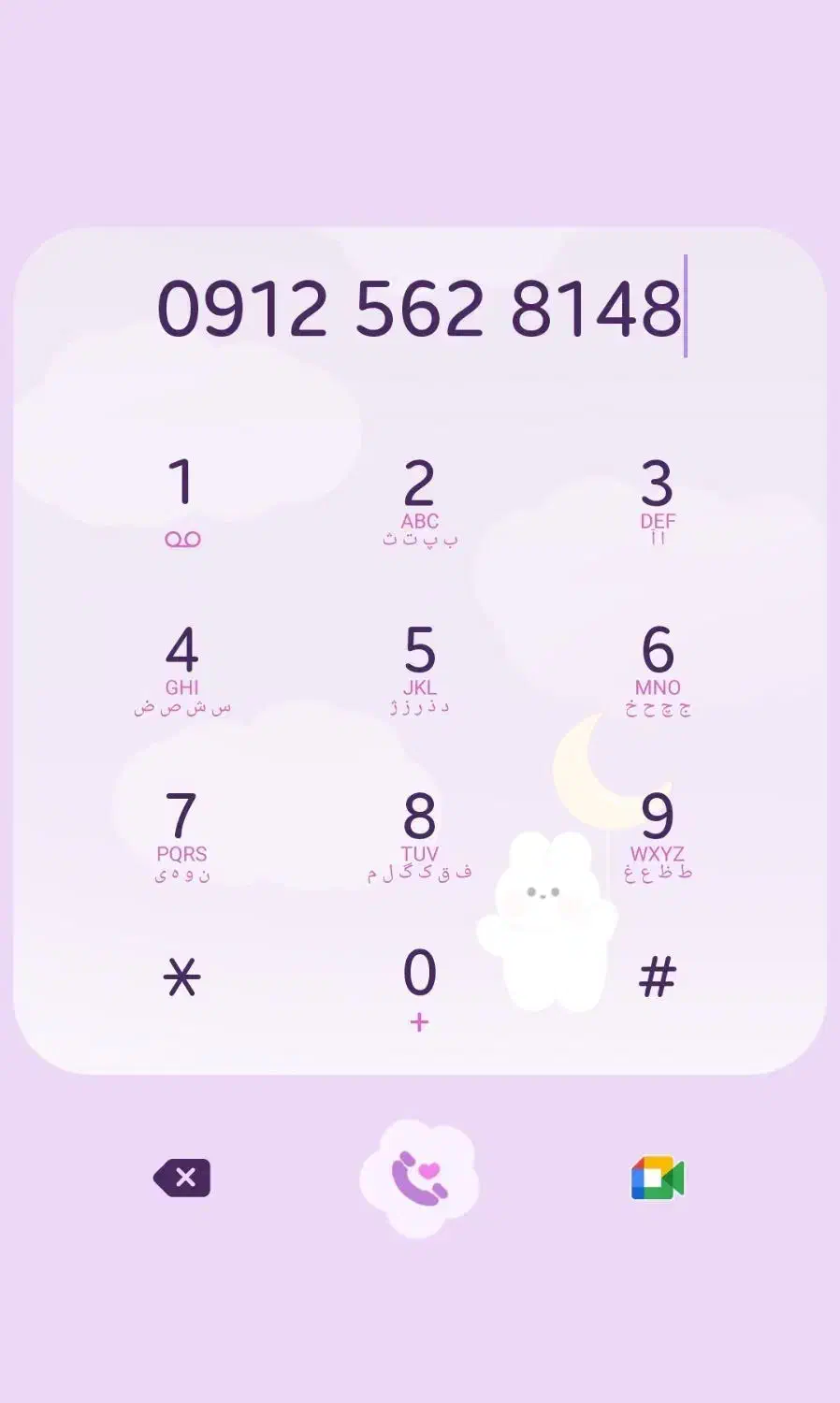Tap the plus symbol under zero
Image resolution: width=840 pixels, height=1403 pixels.
coord(419,1023)
